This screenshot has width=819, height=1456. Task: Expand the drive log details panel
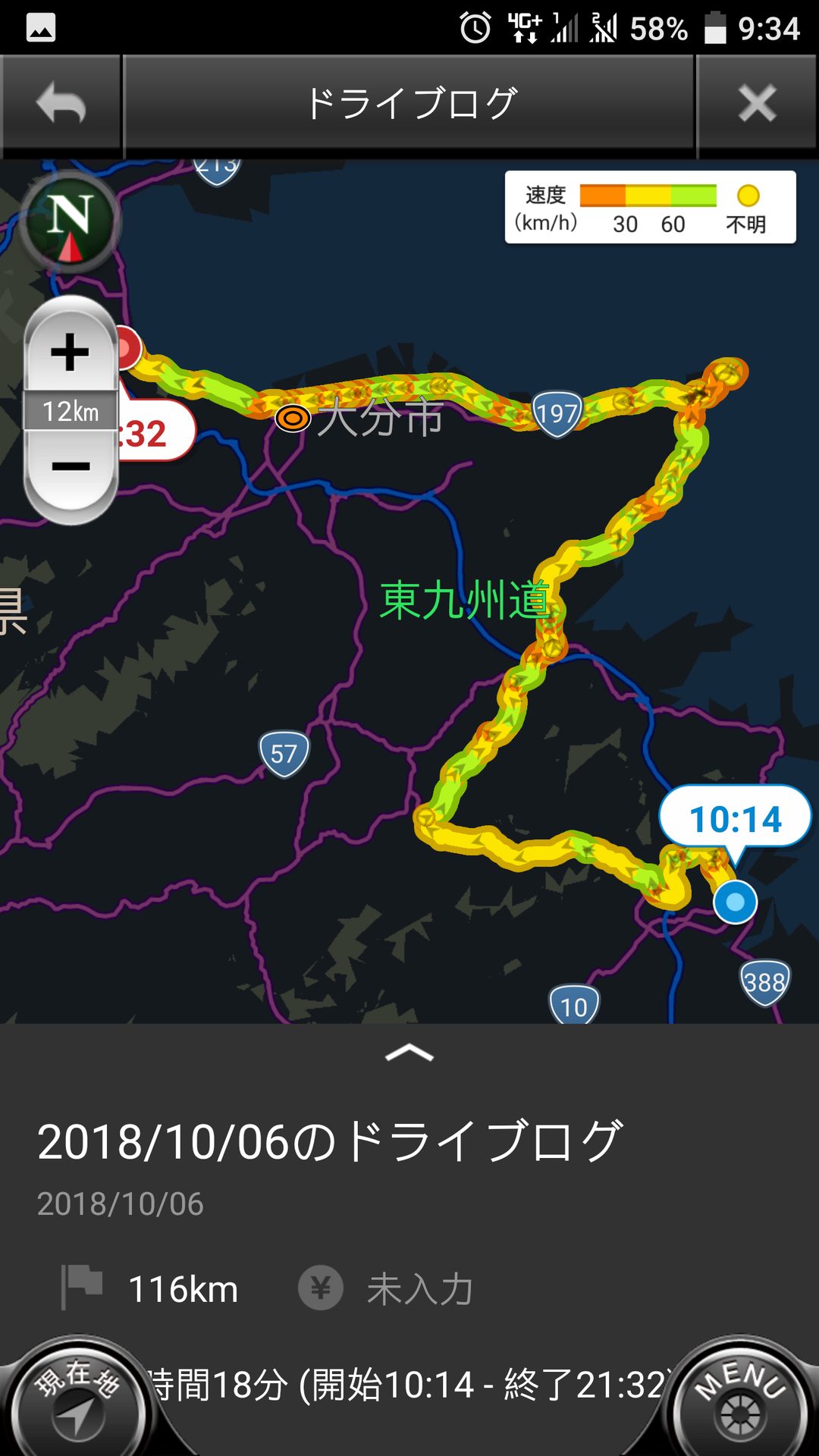click(x=409, y=1053)
